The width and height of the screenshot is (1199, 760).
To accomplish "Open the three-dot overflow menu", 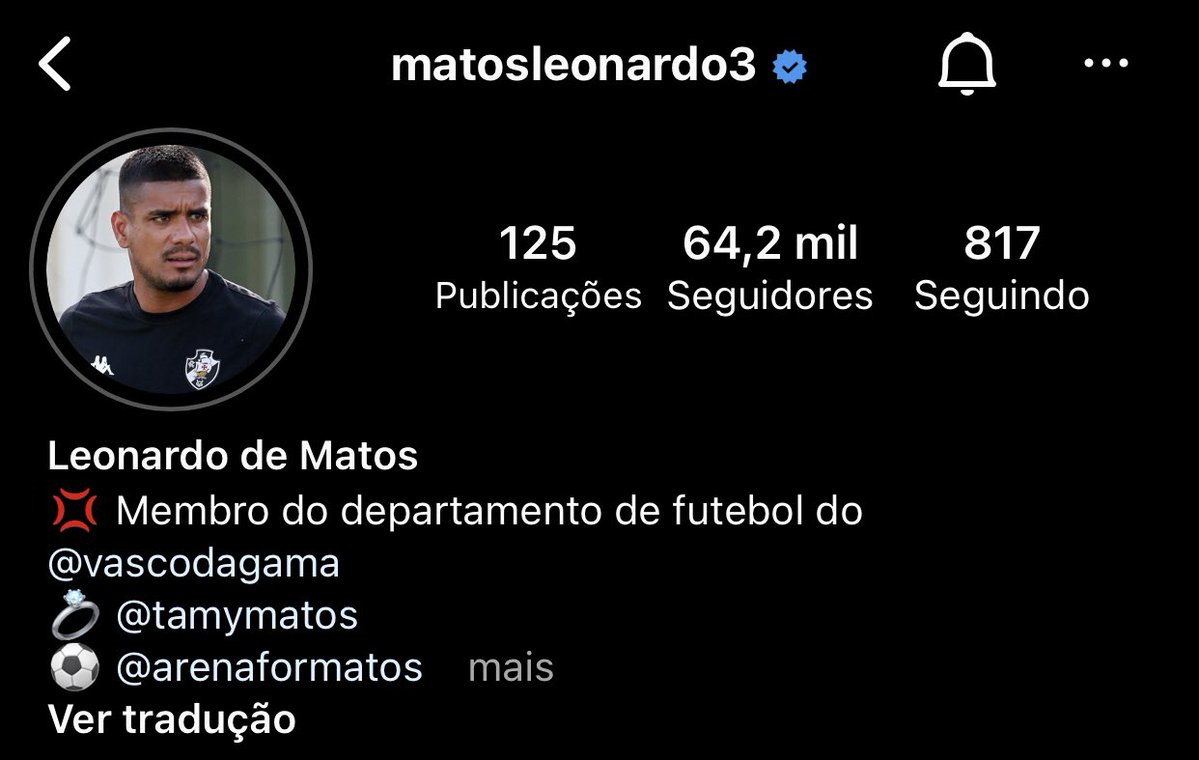I will pos(1106,65).
